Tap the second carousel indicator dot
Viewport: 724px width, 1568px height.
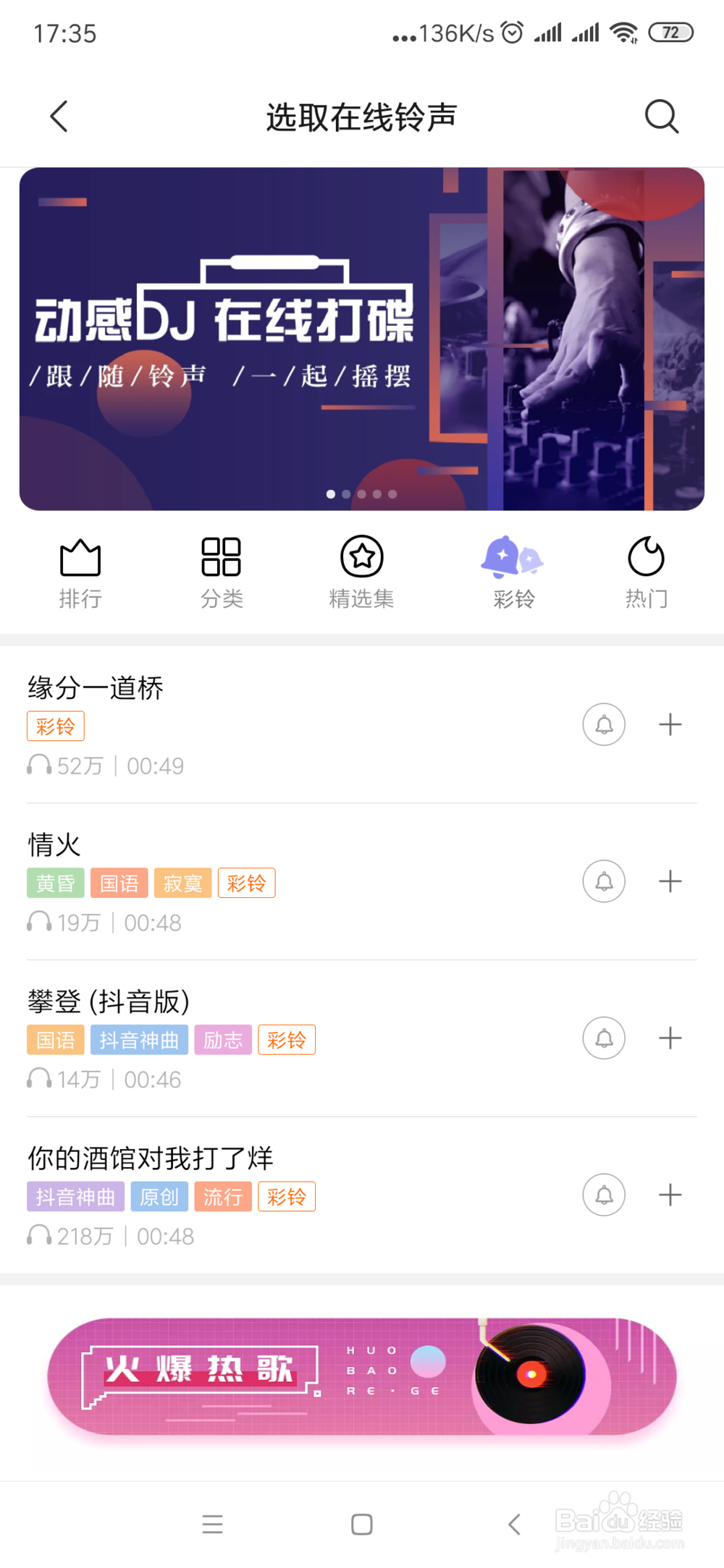tap(346, 493)
